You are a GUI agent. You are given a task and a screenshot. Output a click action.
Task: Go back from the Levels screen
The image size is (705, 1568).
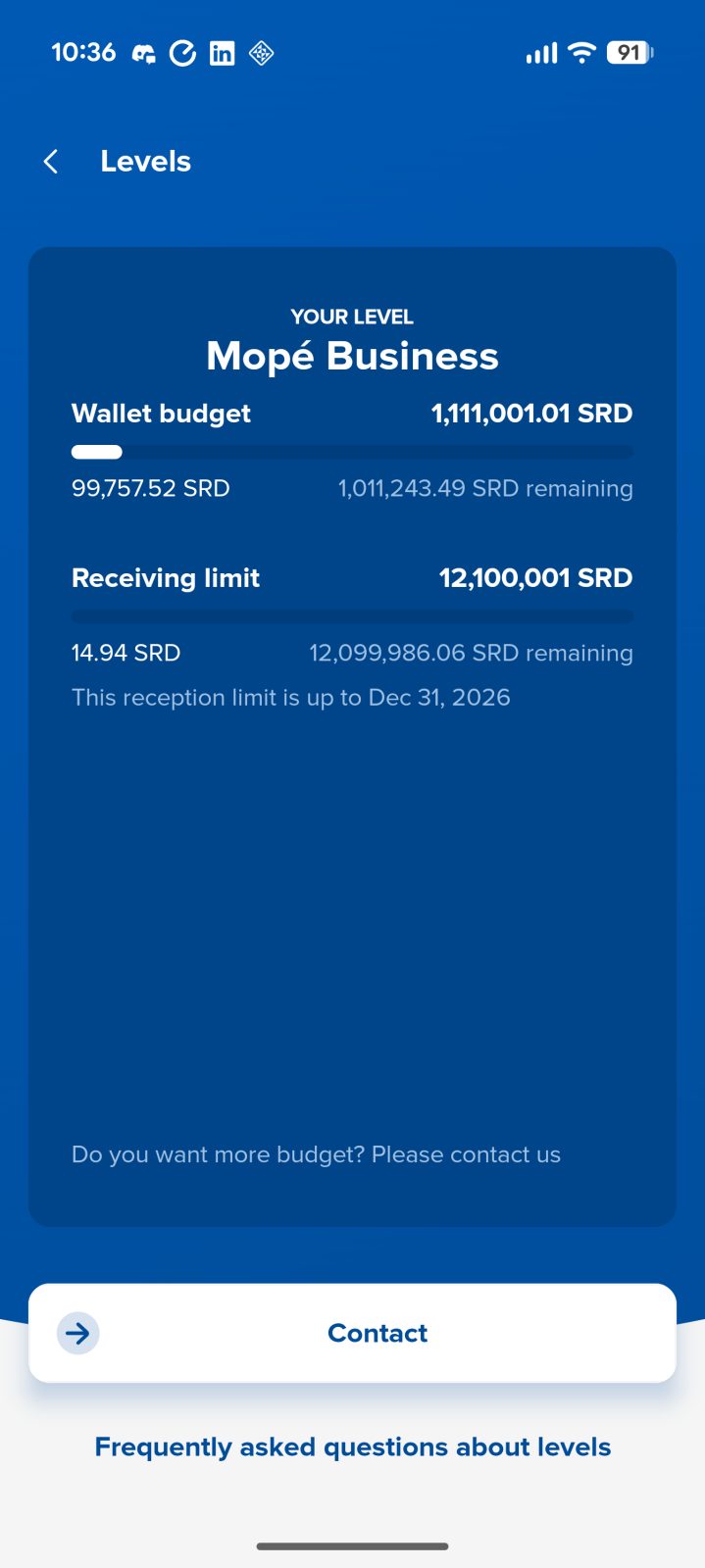(x=52, y=162)
